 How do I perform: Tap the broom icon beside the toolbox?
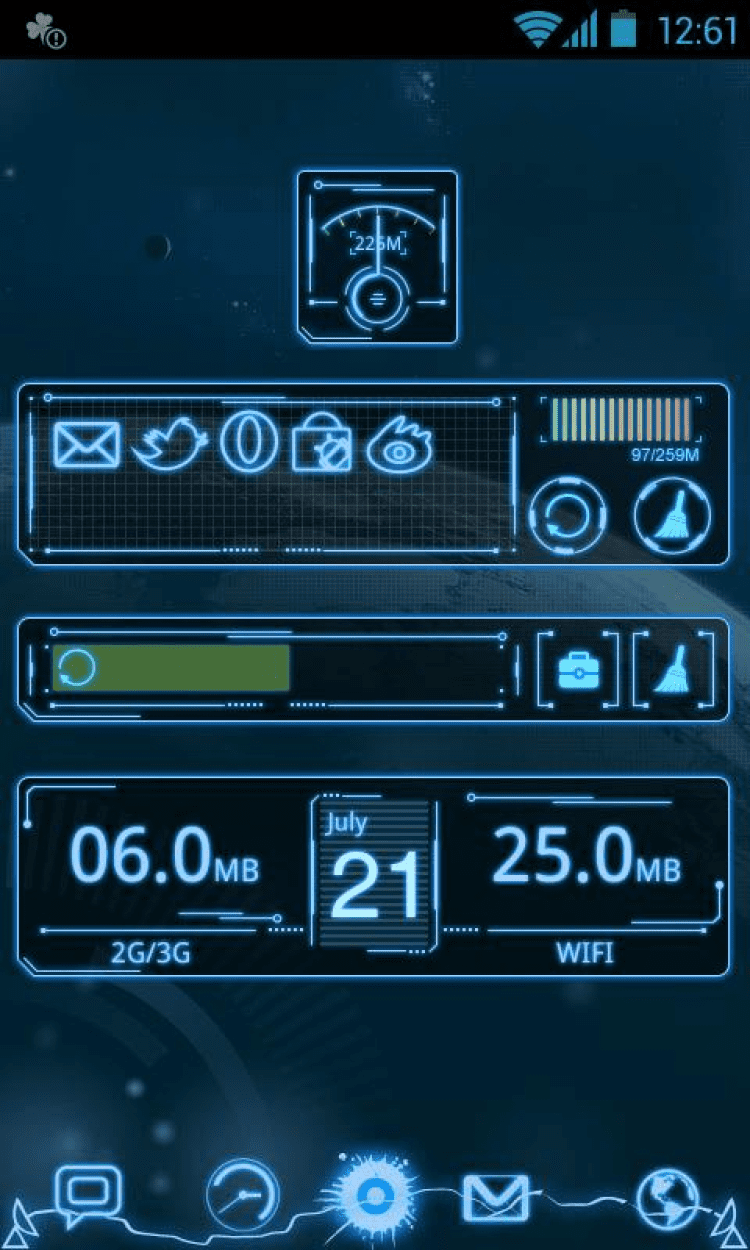click(673, 669)
